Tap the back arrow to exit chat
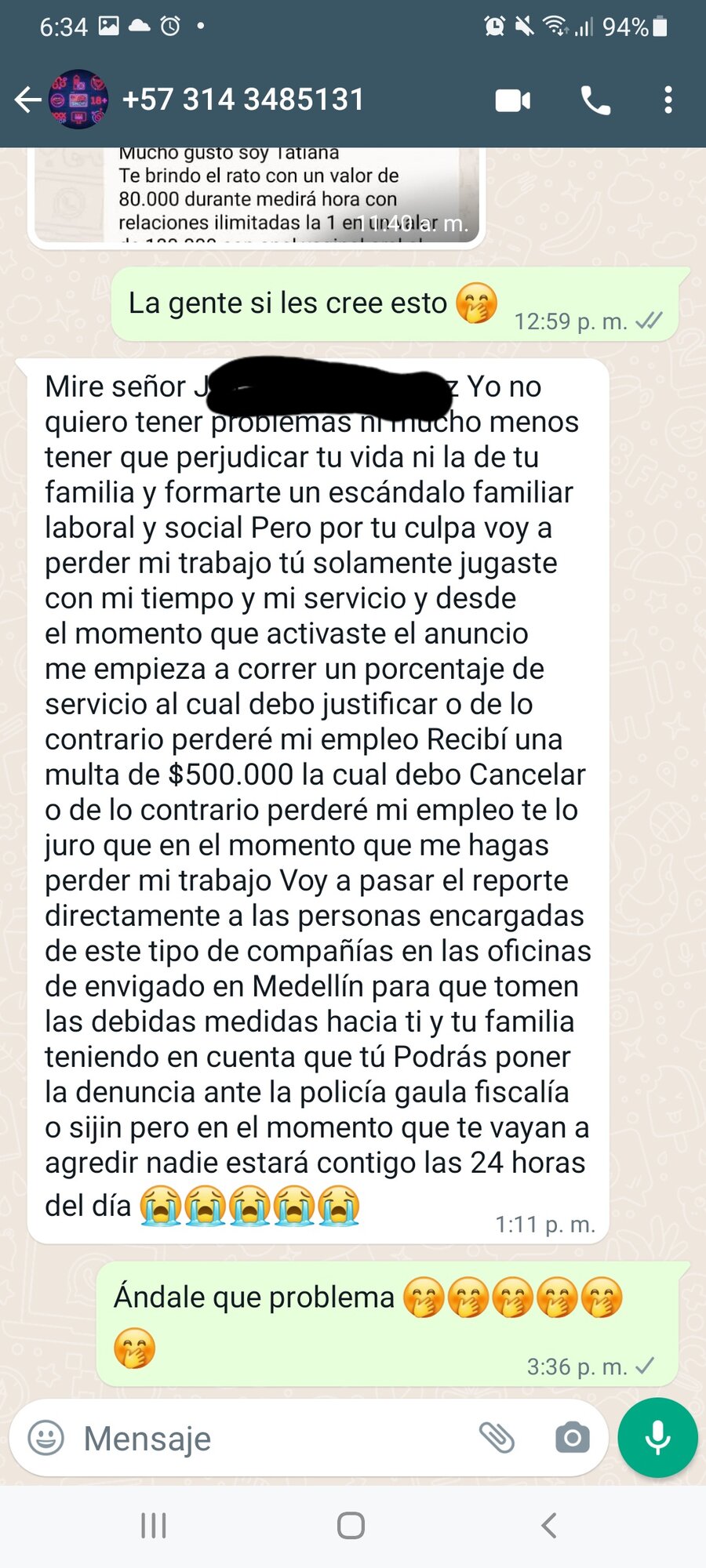706x1568 pixels. pos(29,99)
